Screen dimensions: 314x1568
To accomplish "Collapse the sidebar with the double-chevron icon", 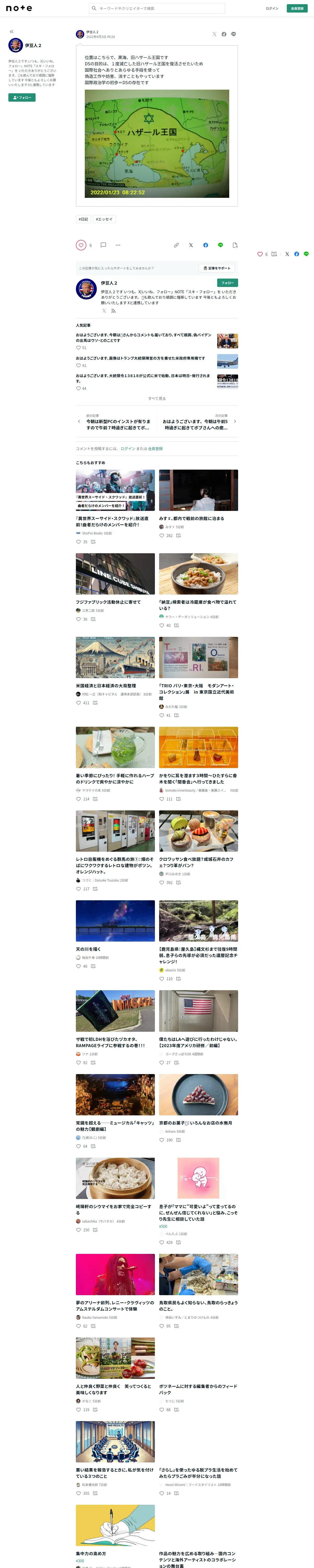I will coord(12,32).
